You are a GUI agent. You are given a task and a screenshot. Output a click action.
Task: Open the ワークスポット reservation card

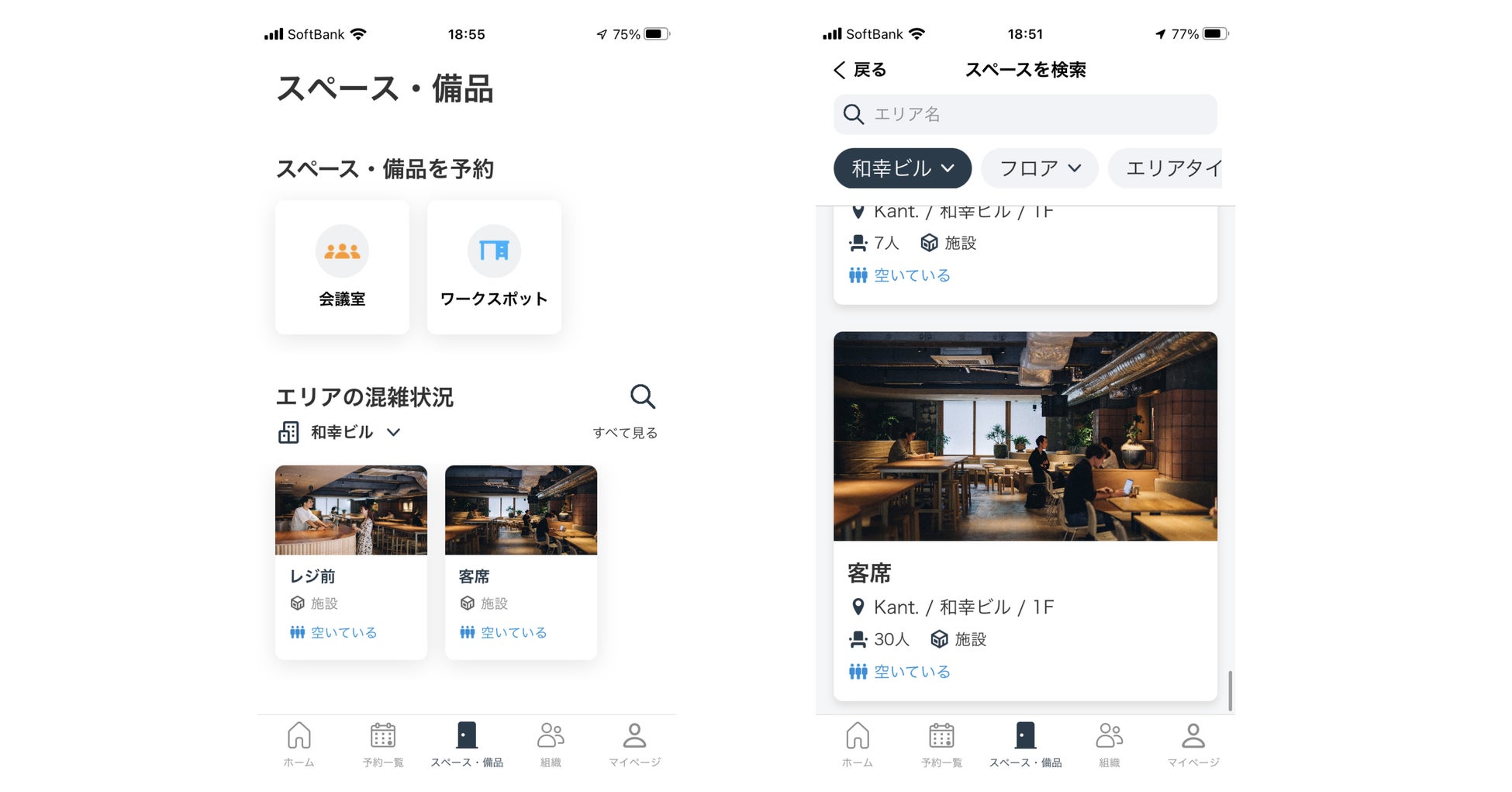click(494, 268)
